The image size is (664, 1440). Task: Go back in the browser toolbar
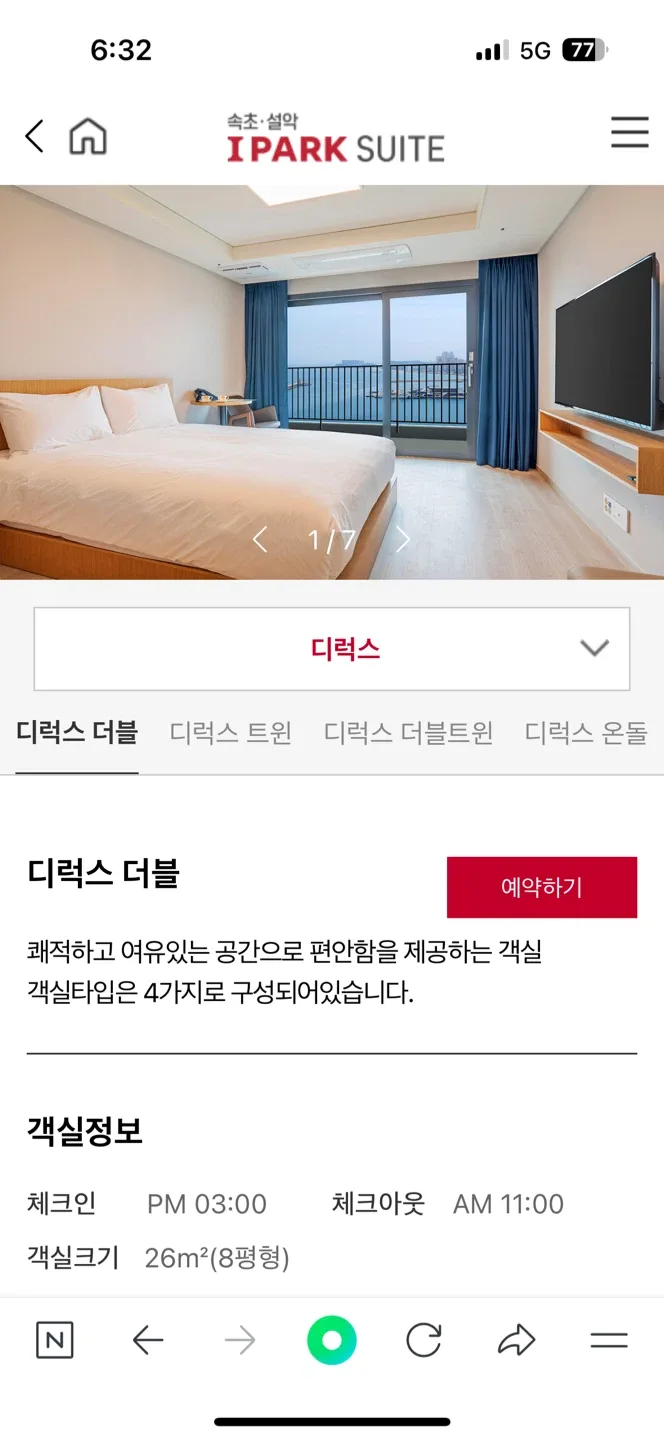[148, 1341]
